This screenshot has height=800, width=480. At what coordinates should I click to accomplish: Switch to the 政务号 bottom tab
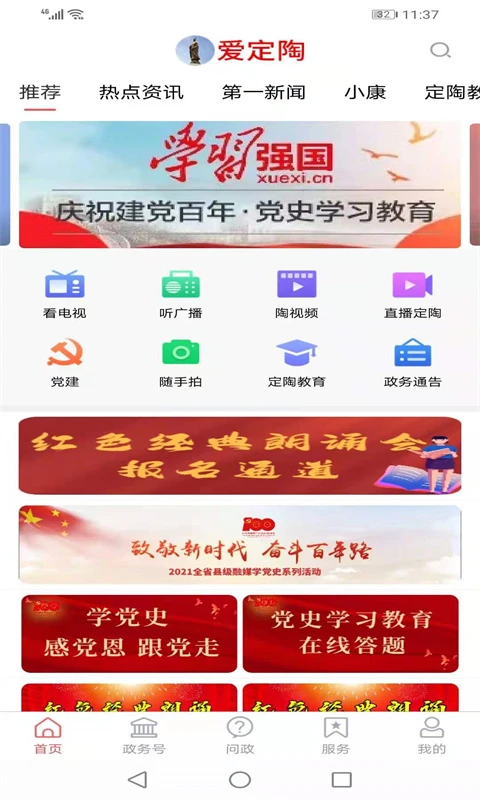[144, 735]
